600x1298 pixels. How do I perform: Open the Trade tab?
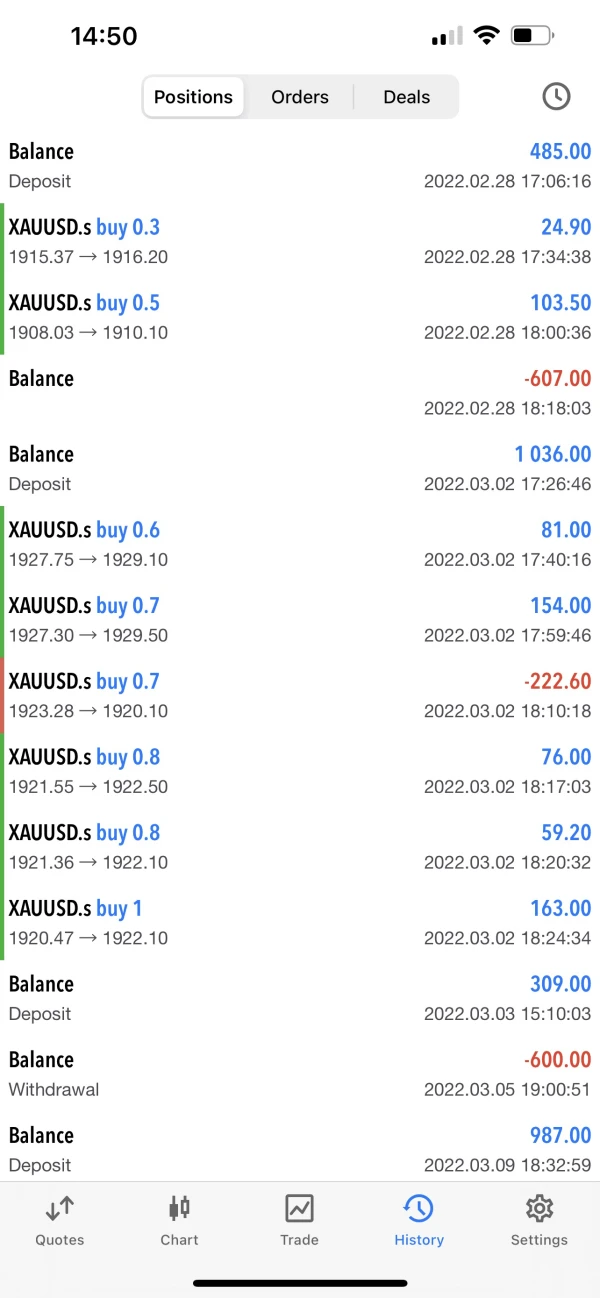299,1220
